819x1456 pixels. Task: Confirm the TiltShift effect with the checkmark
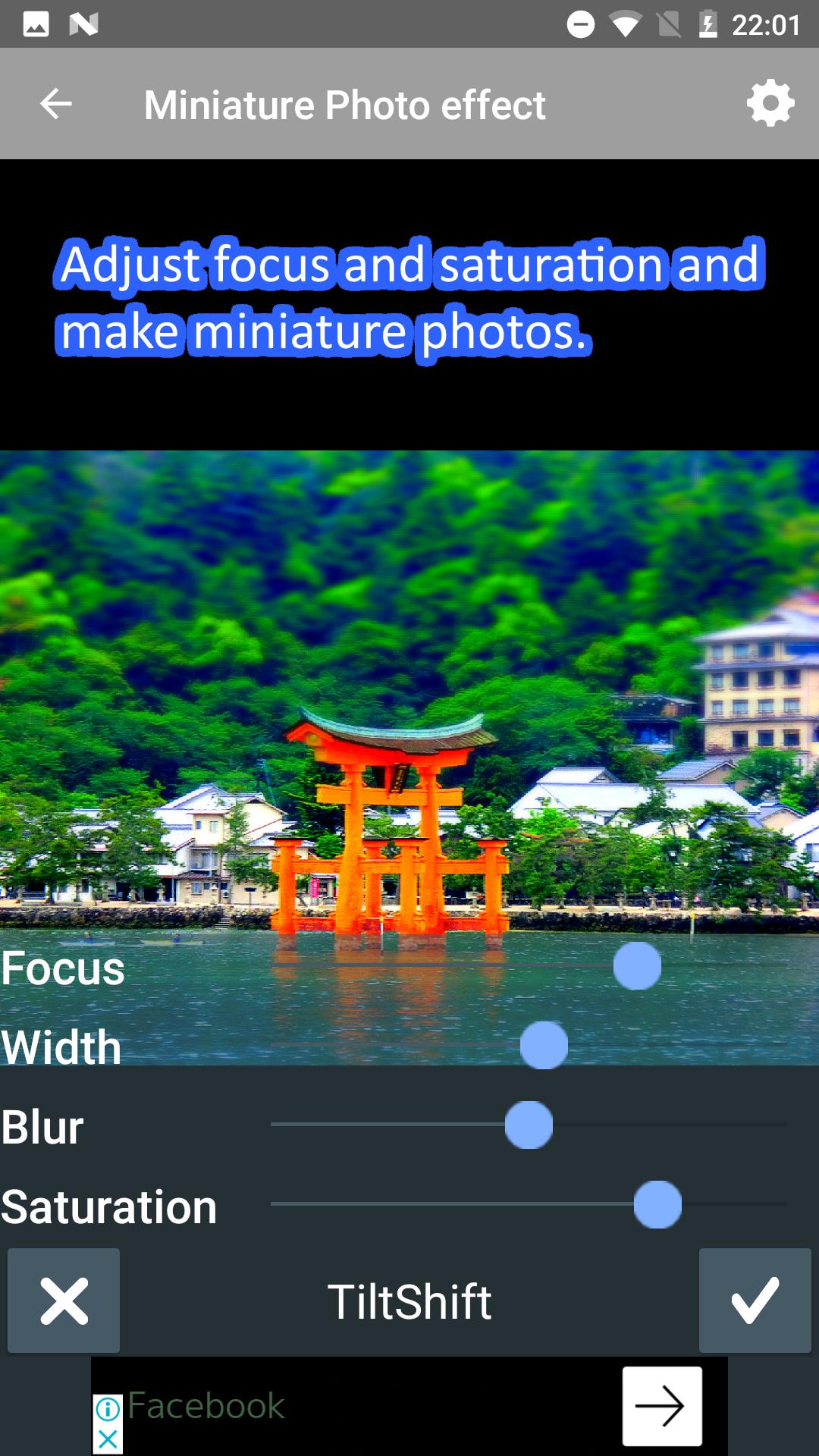[755, 1301]
